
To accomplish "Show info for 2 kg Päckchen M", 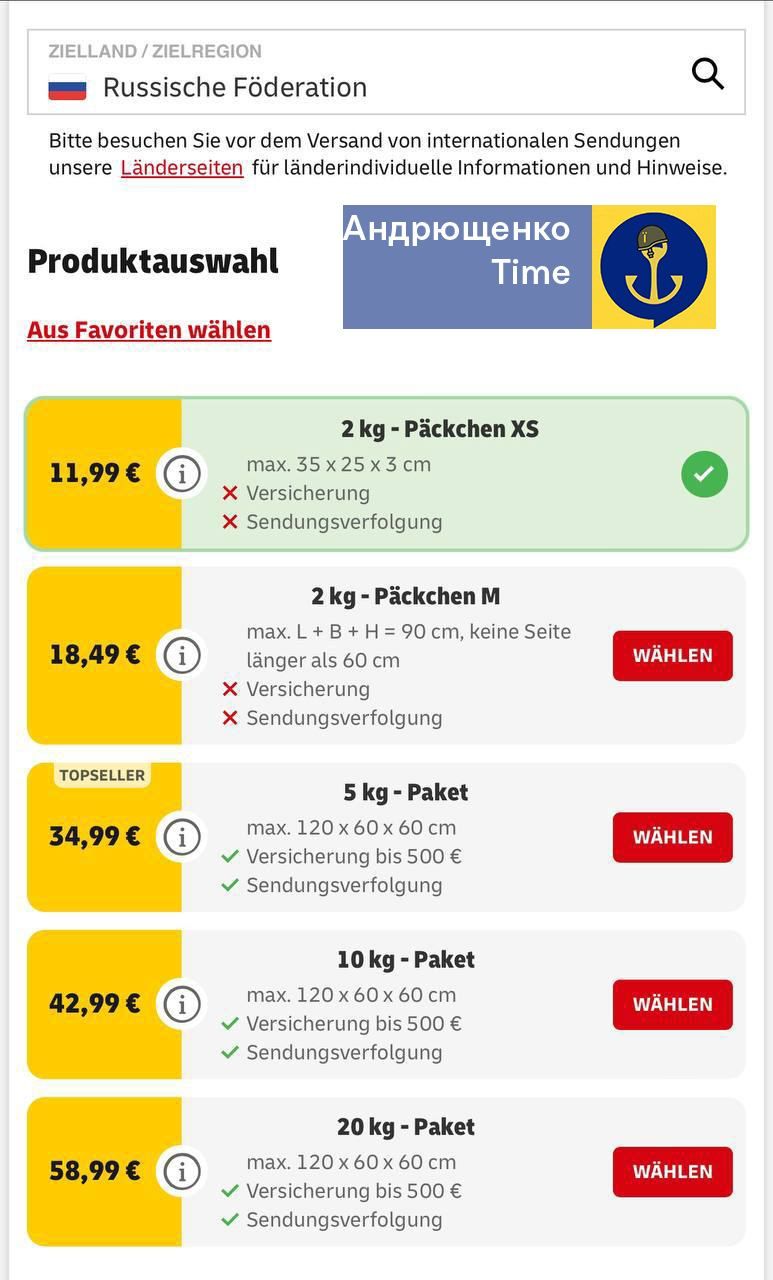I will tap(182, 656).
